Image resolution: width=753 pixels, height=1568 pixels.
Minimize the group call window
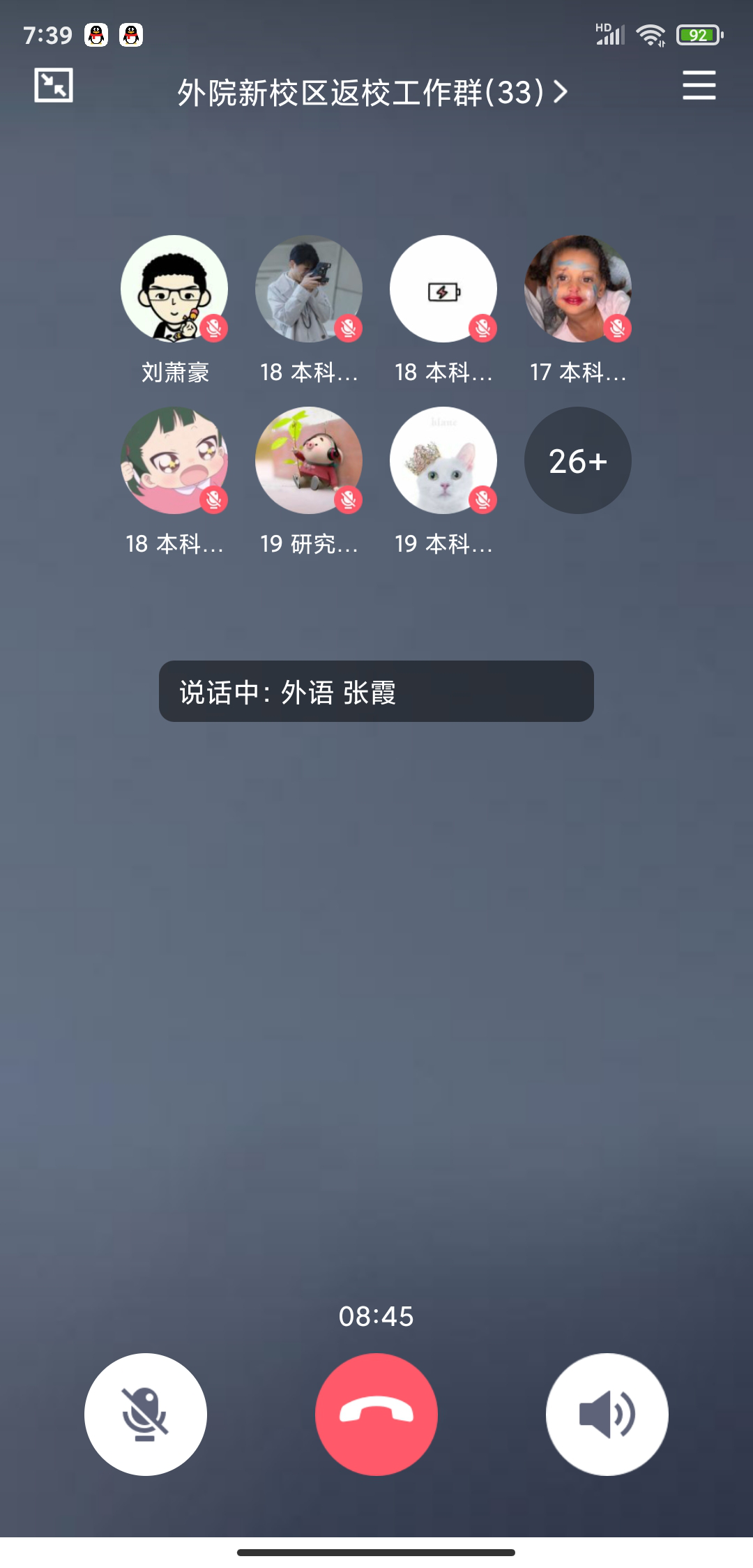[x=54, y=86]
